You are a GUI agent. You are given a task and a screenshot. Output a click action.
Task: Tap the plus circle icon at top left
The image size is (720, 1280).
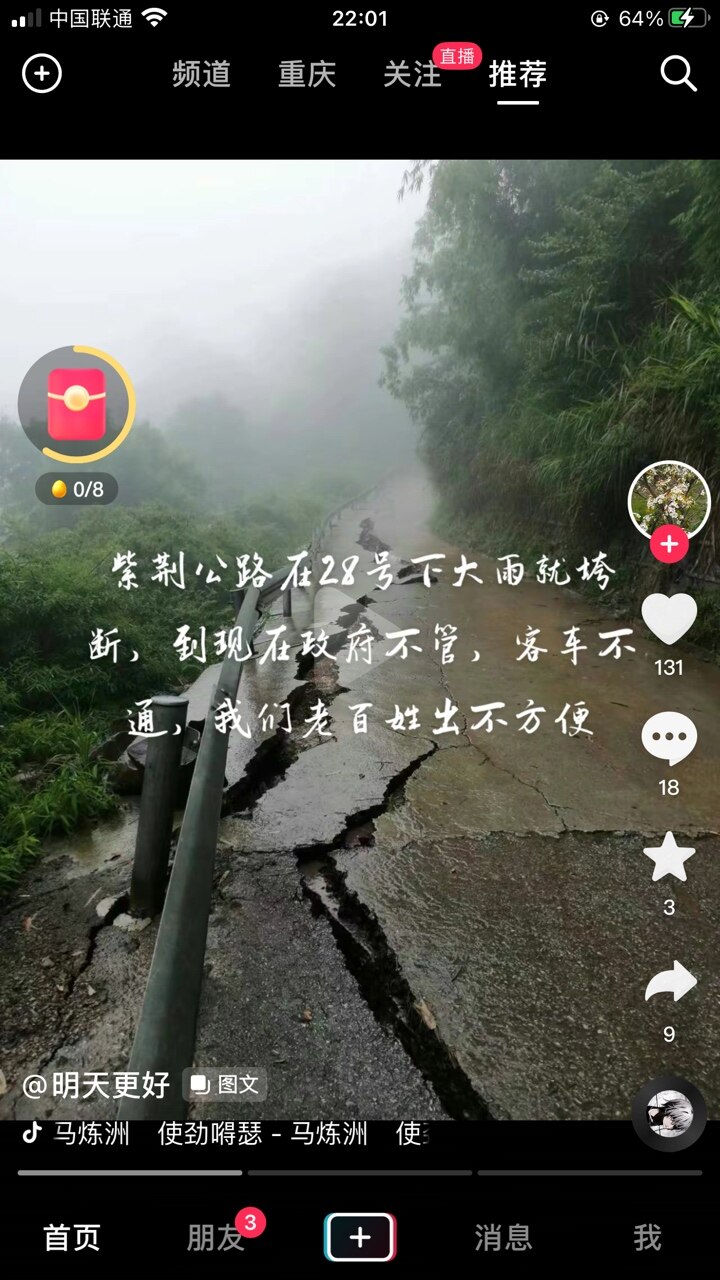(x=42, y=74)
